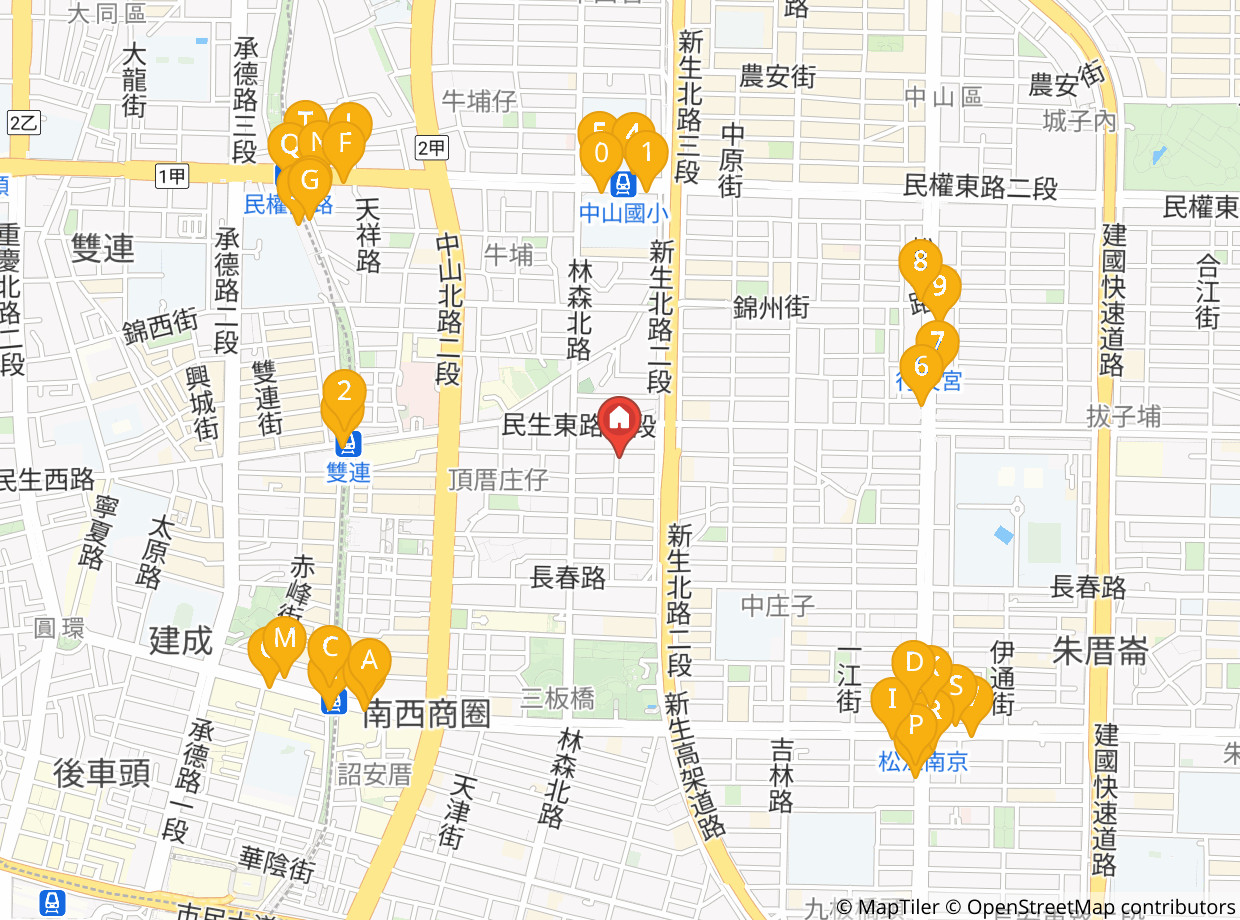The width and height of the screenshot is (1240, 920).
Task: Select map marker 2 near 雙連
Action: [x=344, y=392]
